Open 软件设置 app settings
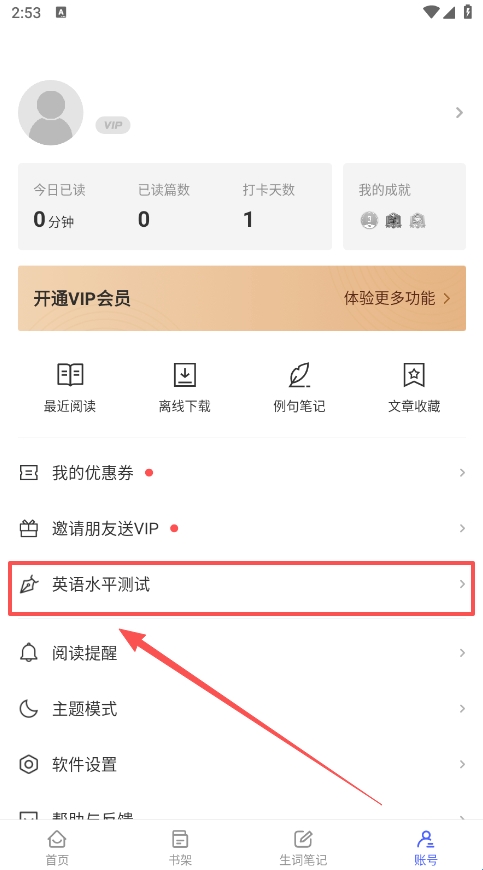Image resolution: width=483 pixels, height=870 pixels. click(x=242, y=765)
